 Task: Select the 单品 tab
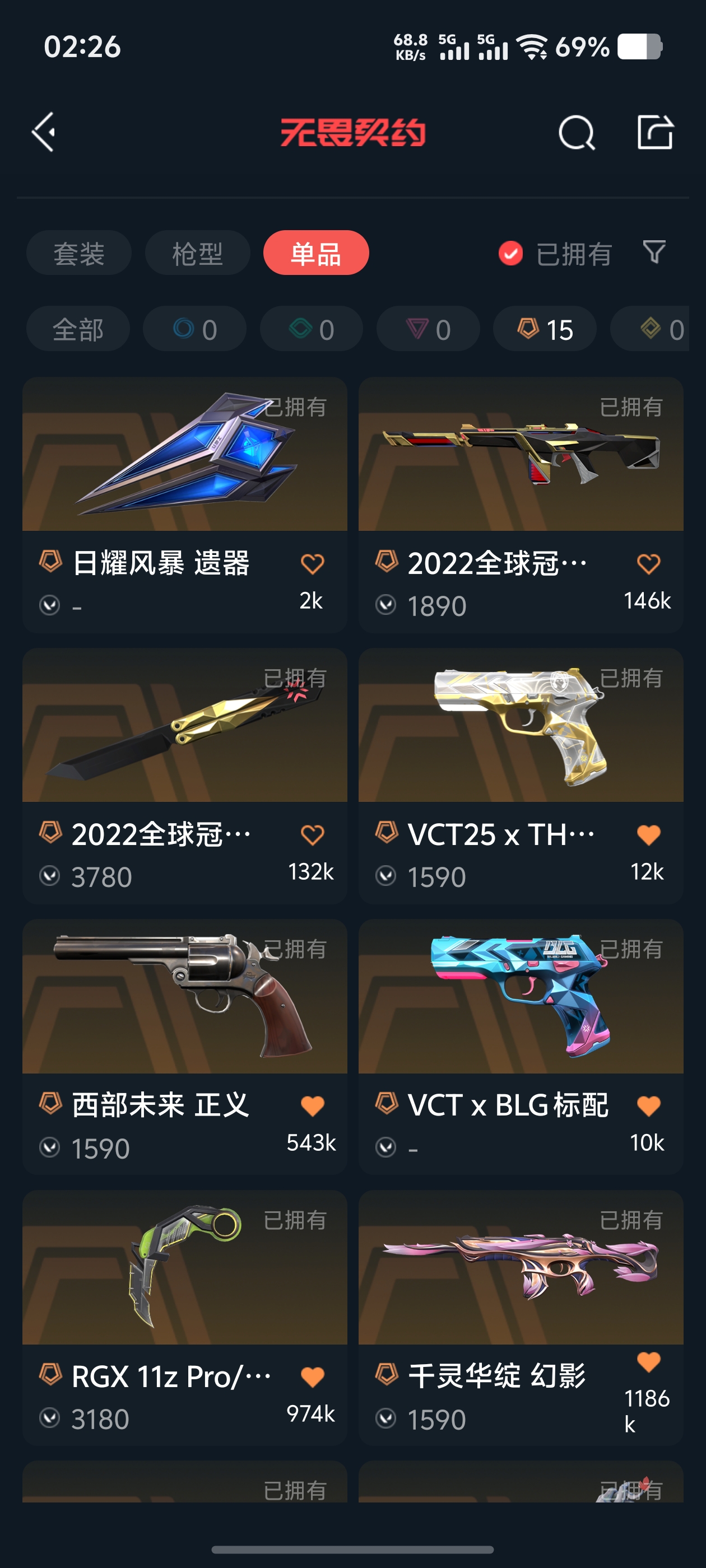315,253
